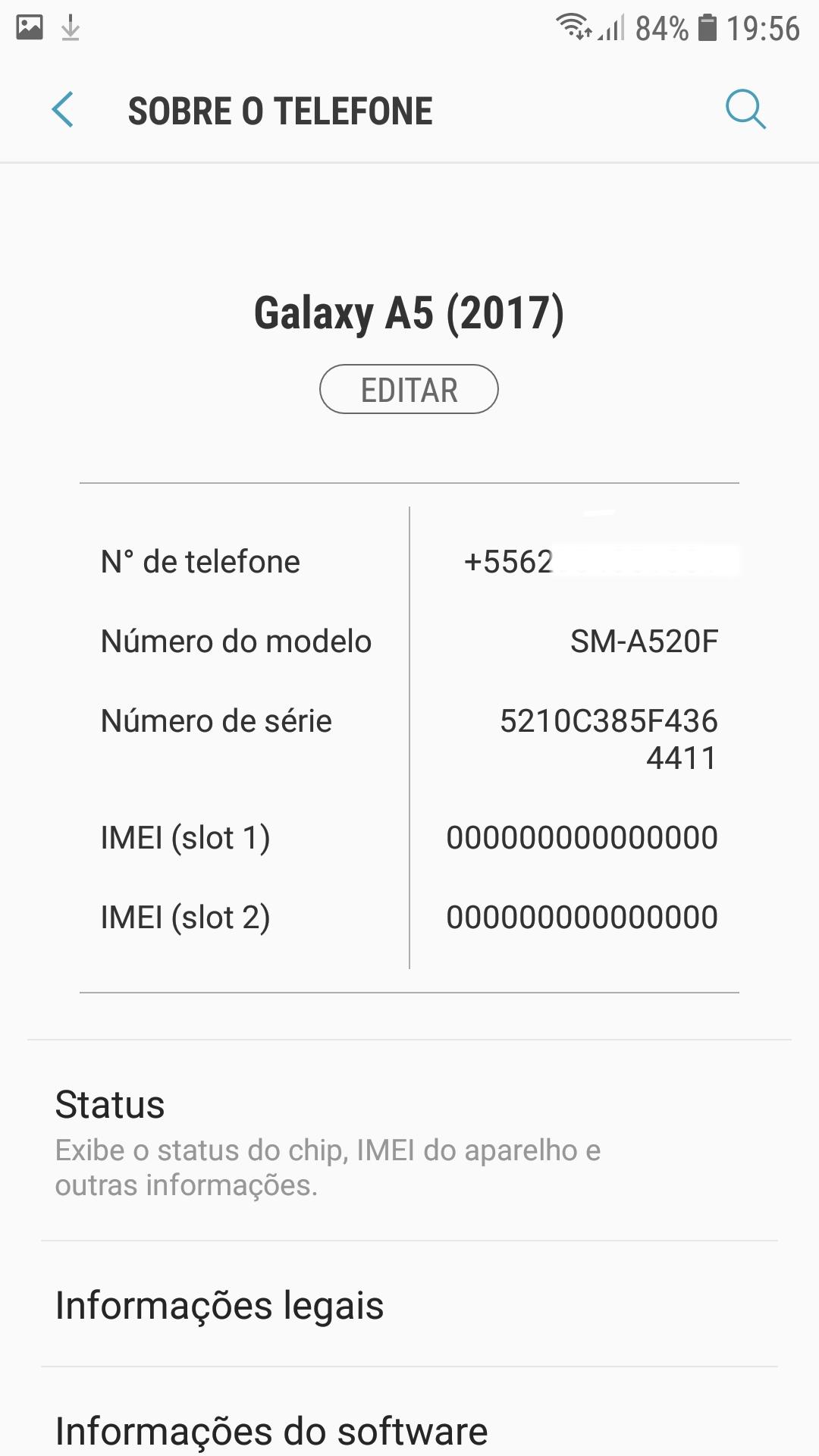Open the Status row
The height and width of the screenshot is (1456, 819).
point(409,1141)
